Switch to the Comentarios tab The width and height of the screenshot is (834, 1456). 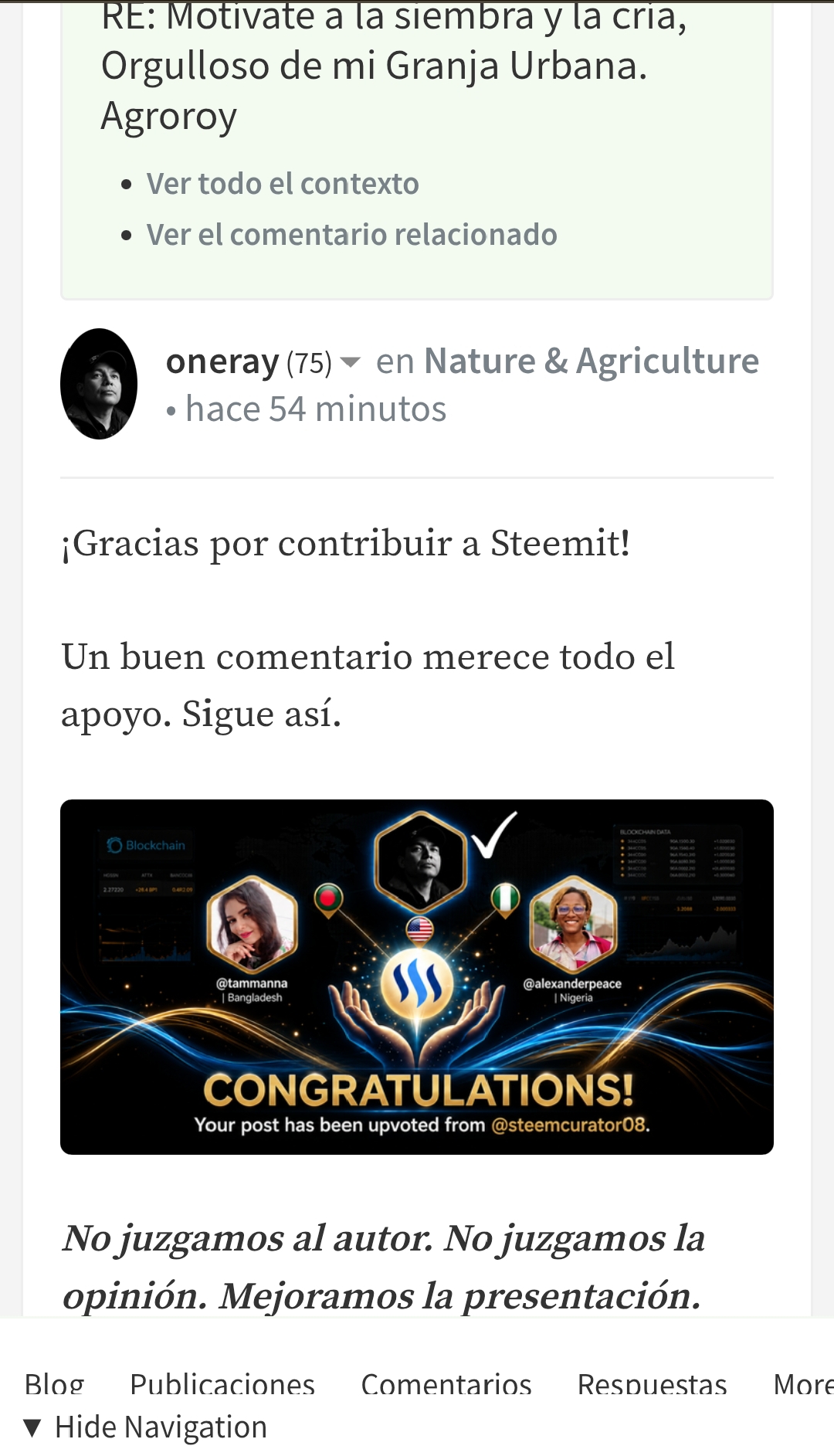pos(446,1384)
